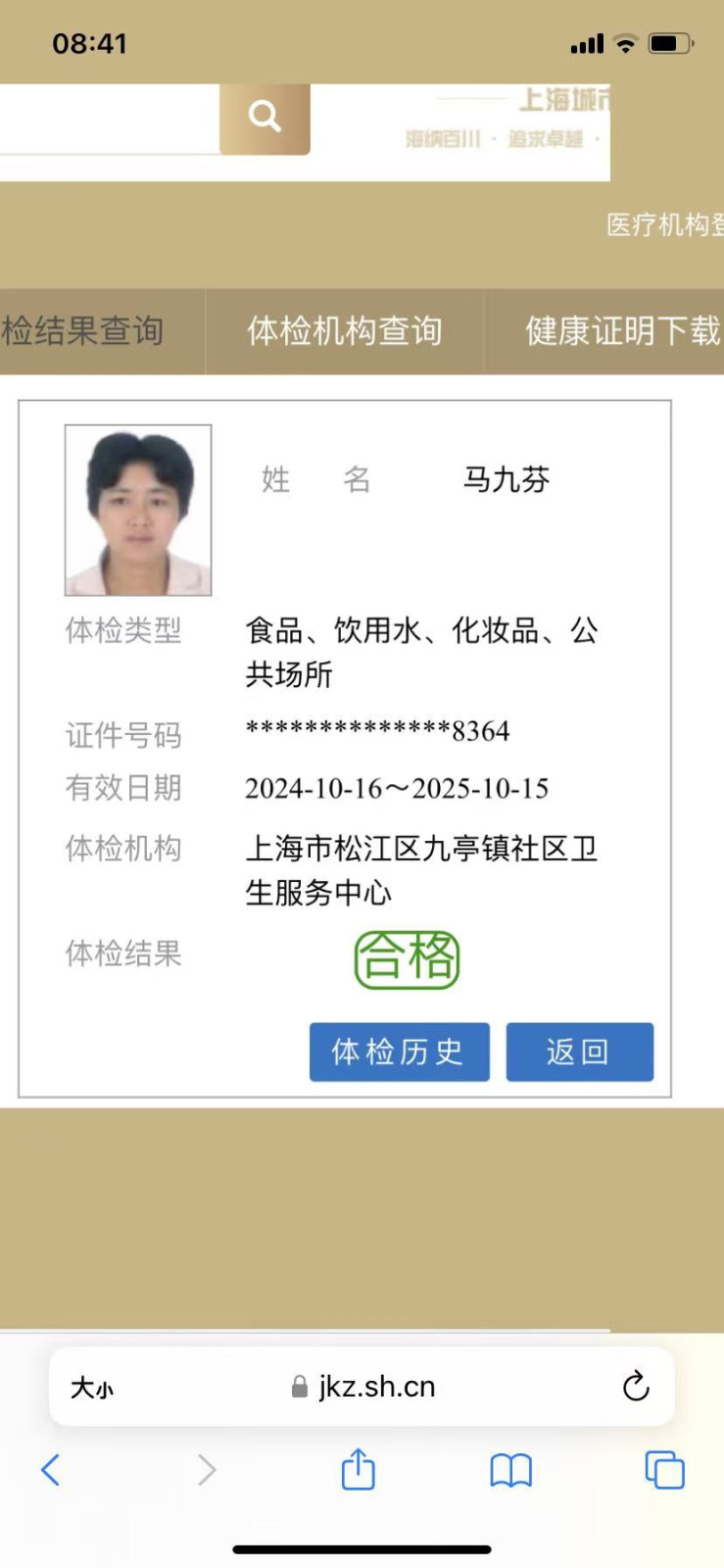Tap the jkz.sh.cn address bar
The width and height of the screenshot is (724, 1568).
click(364, 1387)
